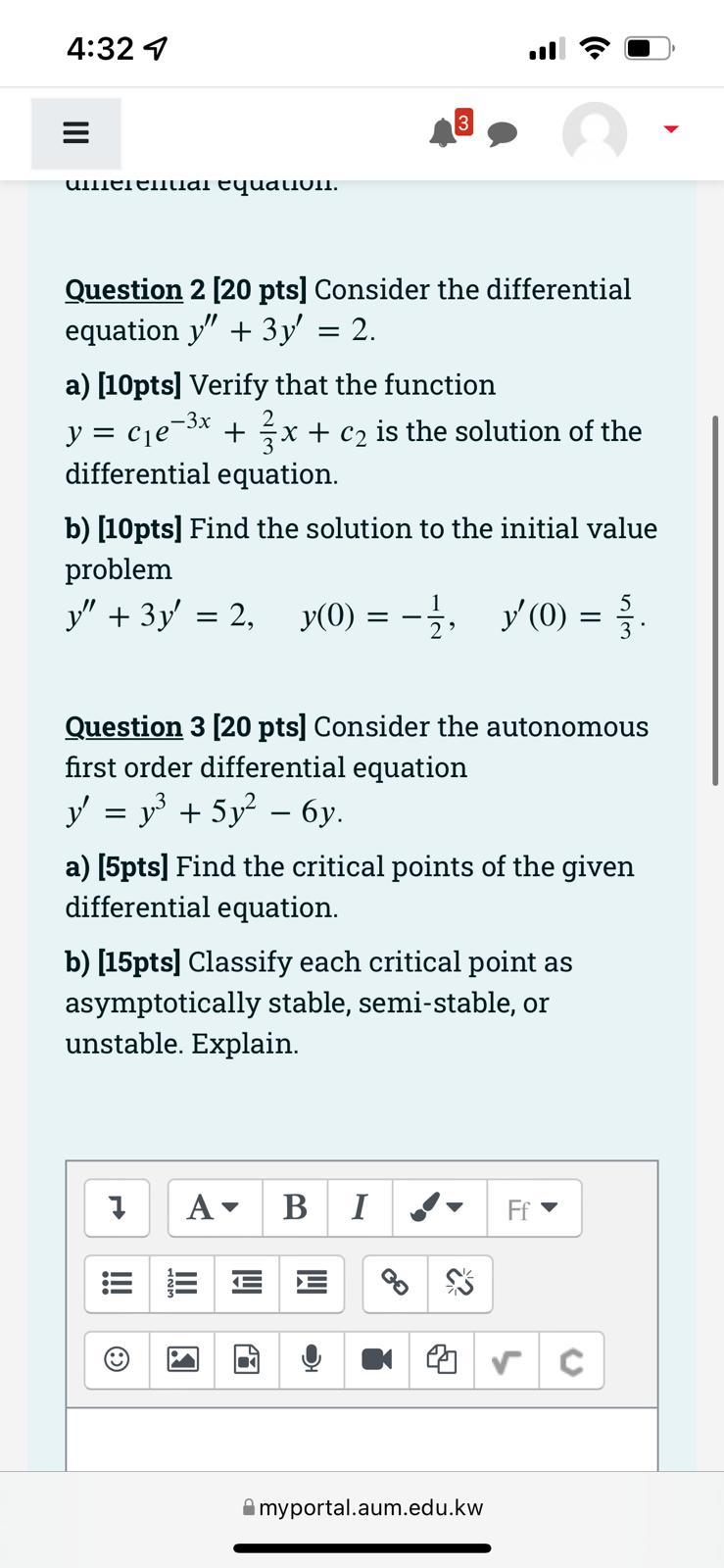
Task: Indent the current paragraph
Action: pyautogui.click(x=312, y=1283)
